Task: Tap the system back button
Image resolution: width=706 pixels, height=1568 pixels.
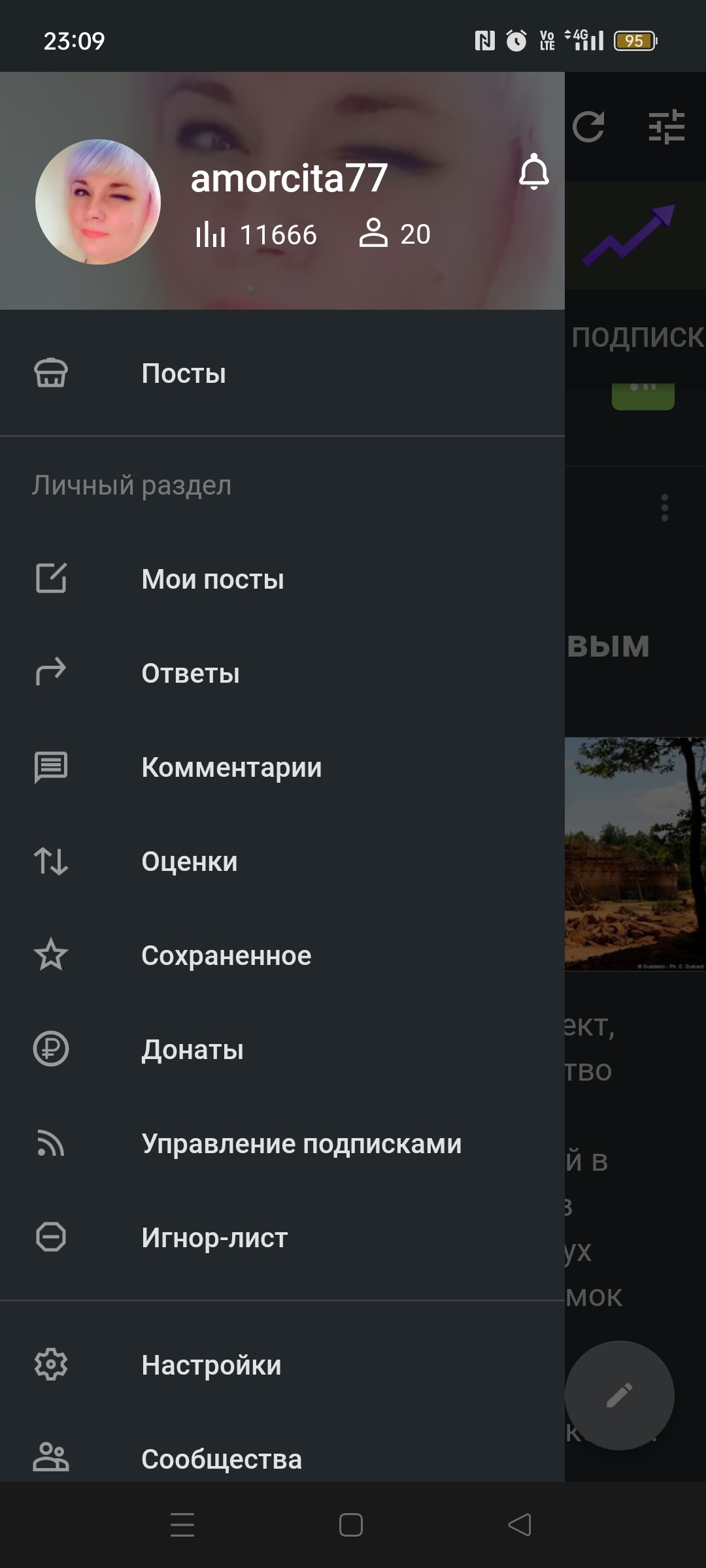Action: tap(520, 1526)
